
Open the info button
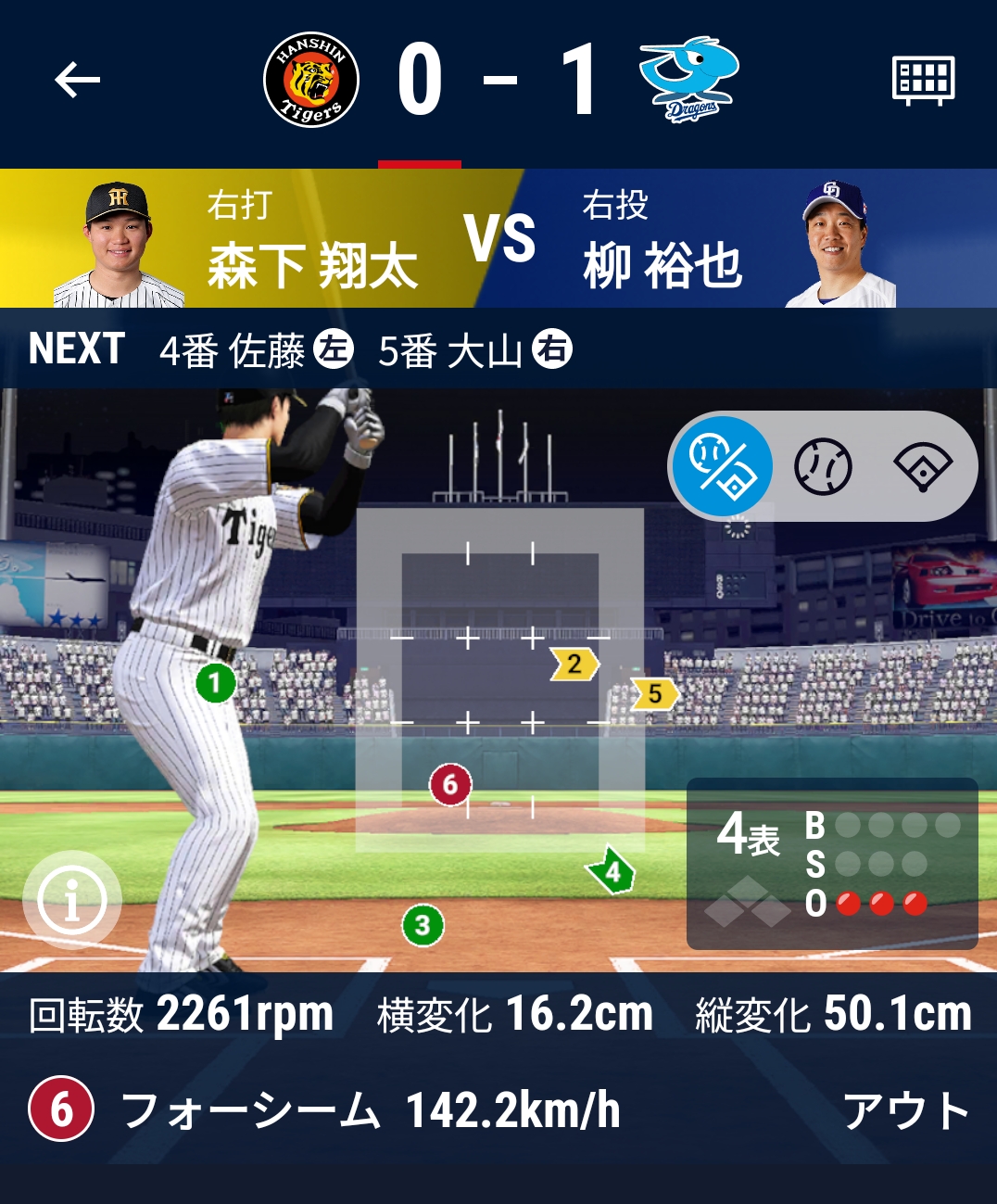pyautogui.click(x=72, y=900)
